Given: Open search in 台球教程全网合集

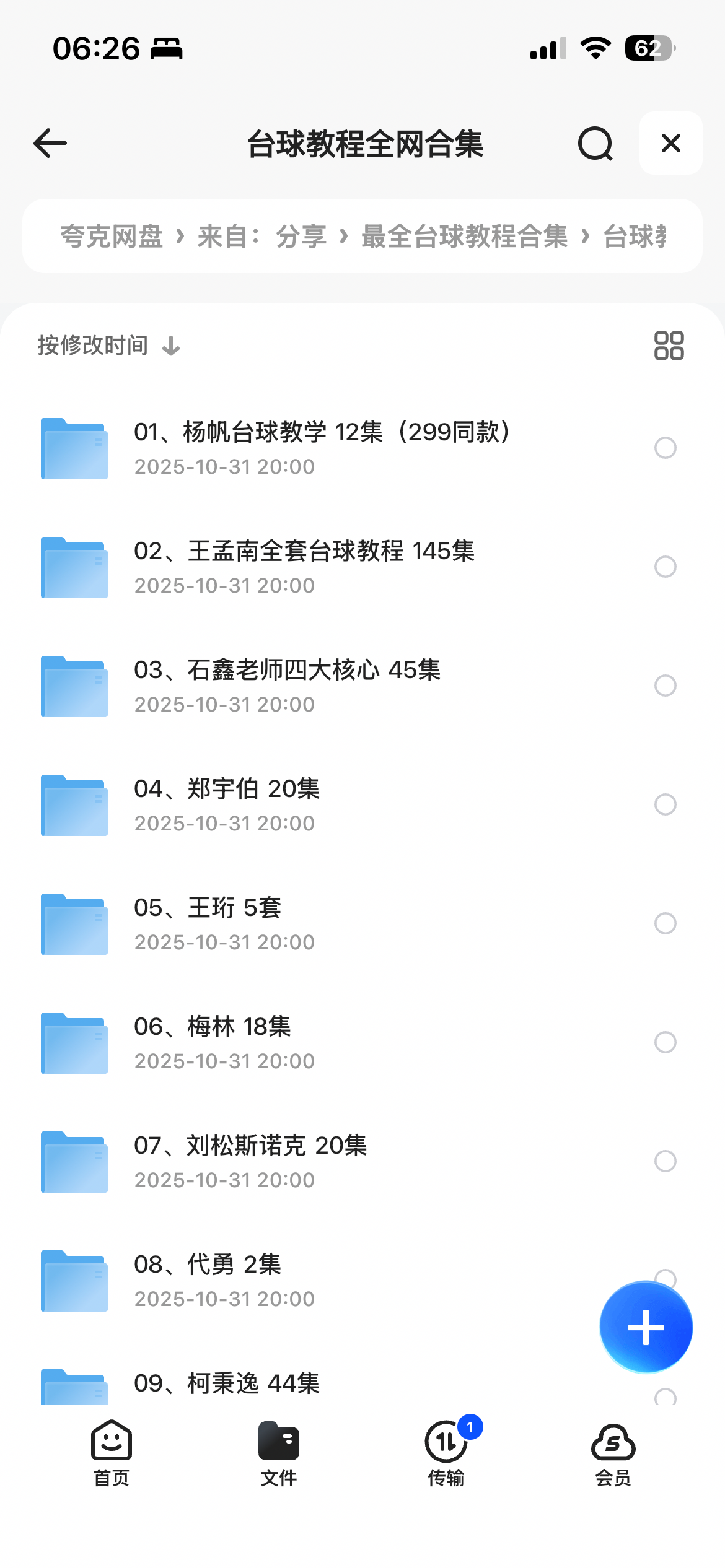Looking at the screenshot, I should pyautogui.click(x=595, y=144).
